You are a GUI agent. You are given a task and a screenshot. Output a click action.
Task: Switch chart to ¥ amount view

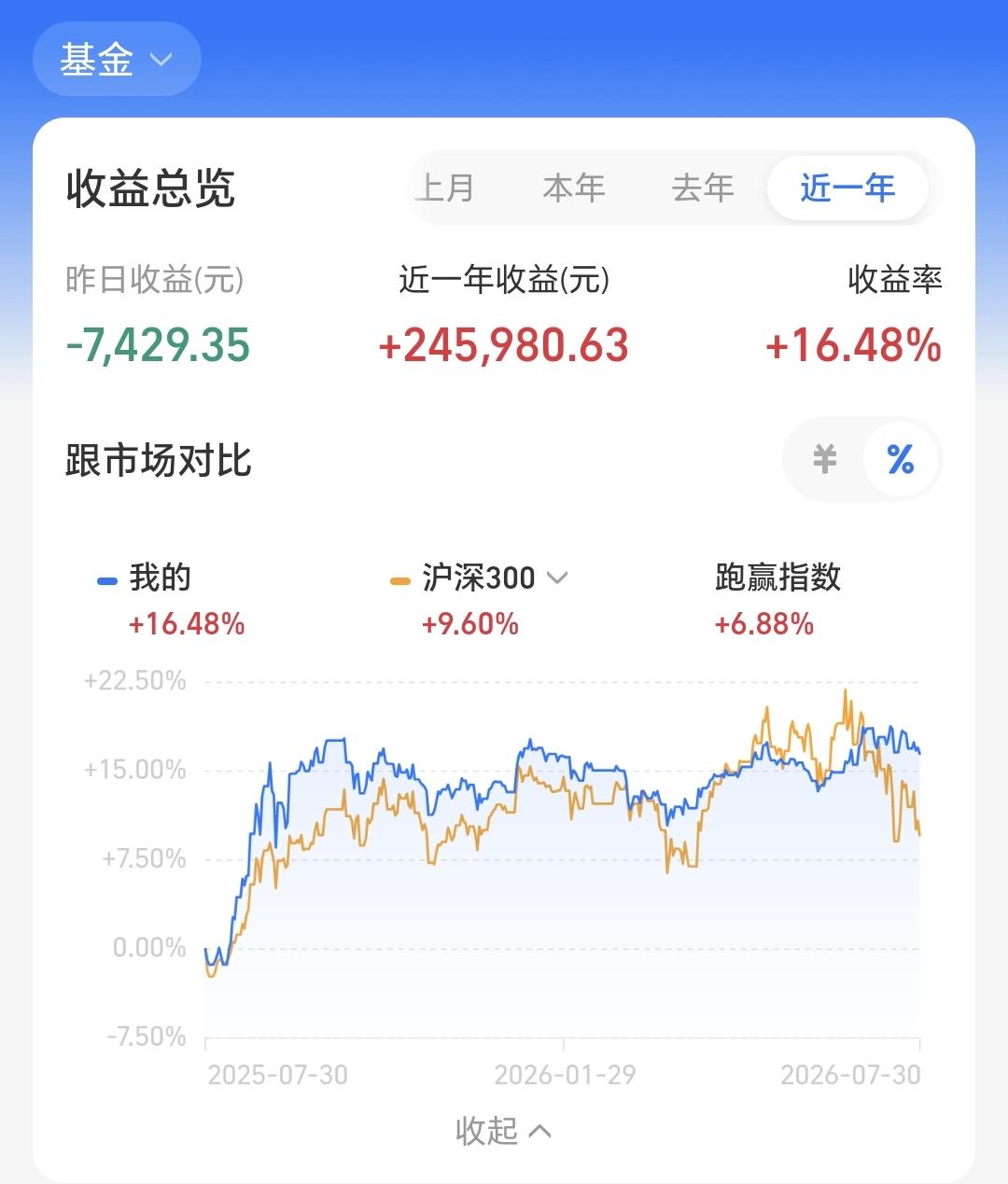click(x=825, y=459)
